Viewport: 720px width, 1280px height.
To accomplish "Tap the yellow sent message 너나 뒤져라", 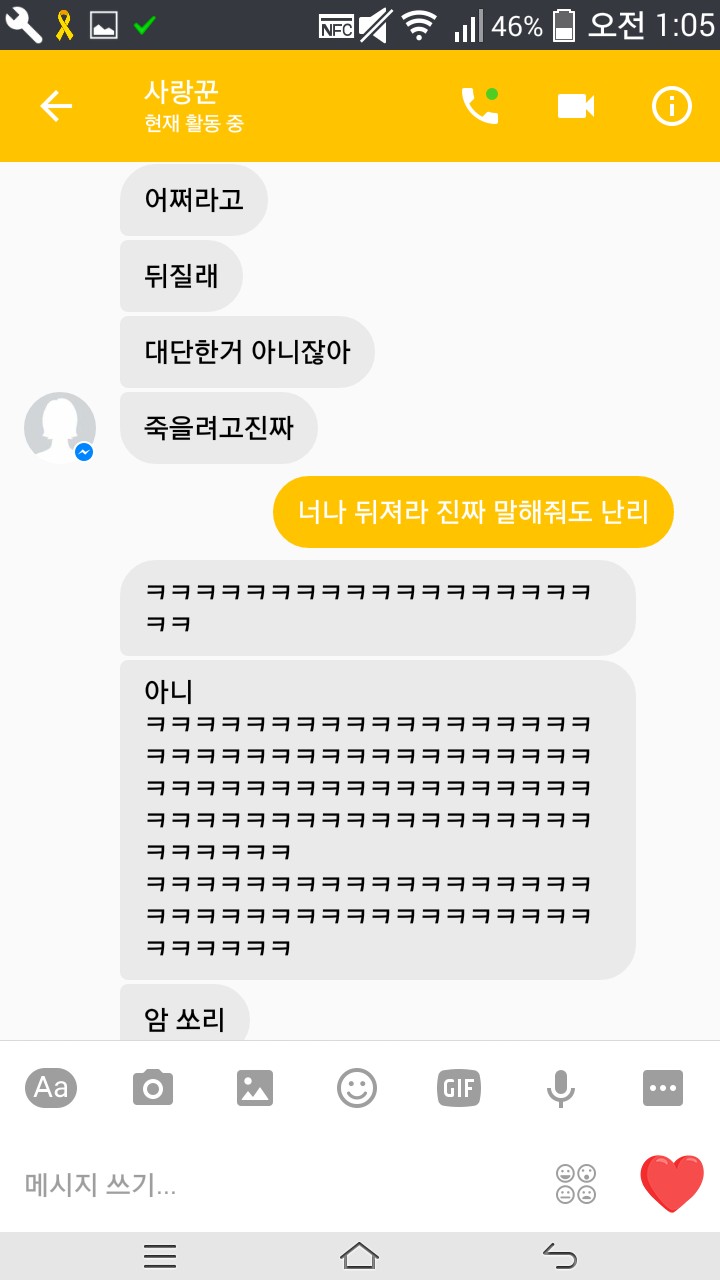I will pos(473,511).
